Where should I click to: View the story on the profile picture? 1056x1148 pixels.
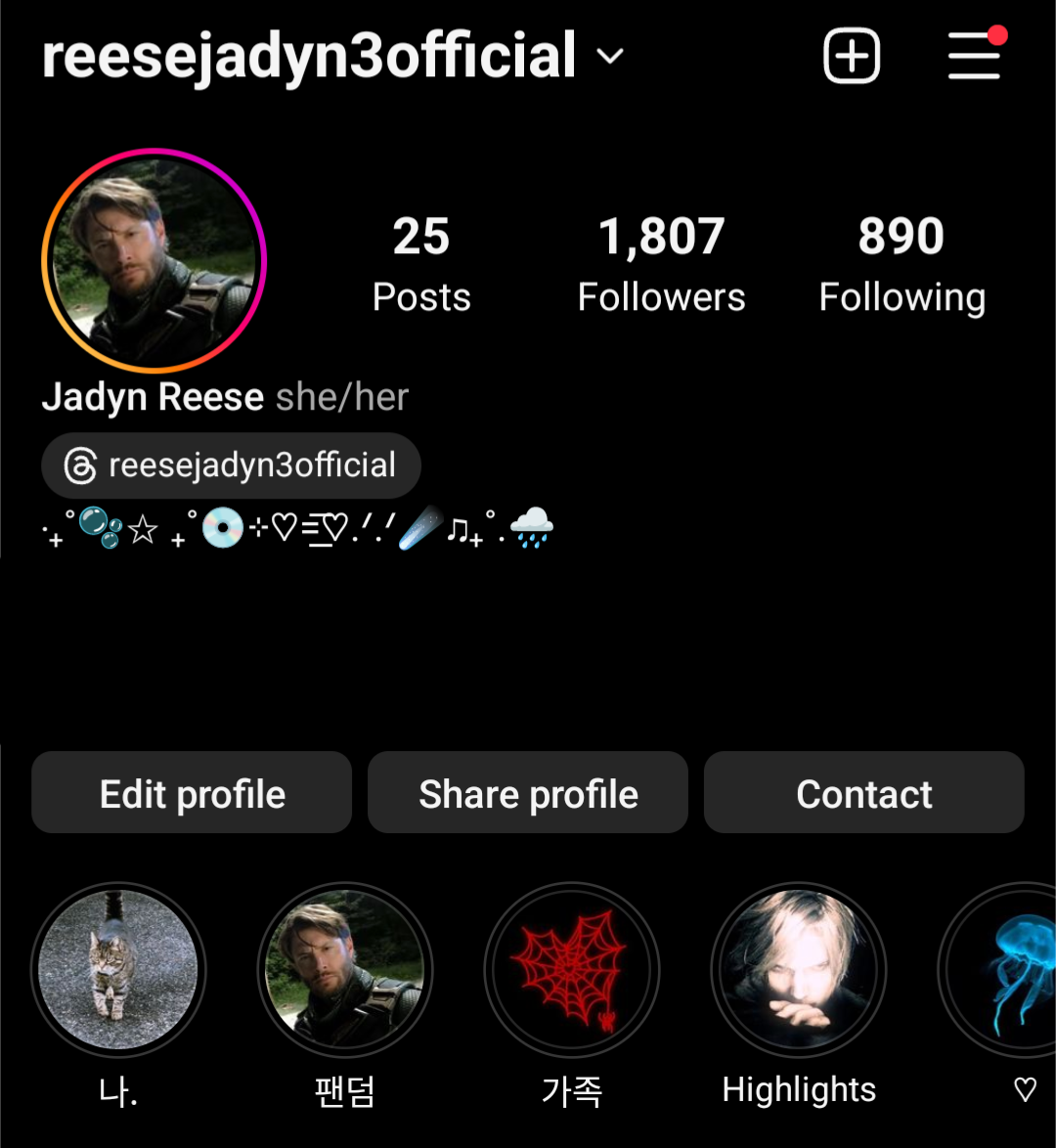154,261
